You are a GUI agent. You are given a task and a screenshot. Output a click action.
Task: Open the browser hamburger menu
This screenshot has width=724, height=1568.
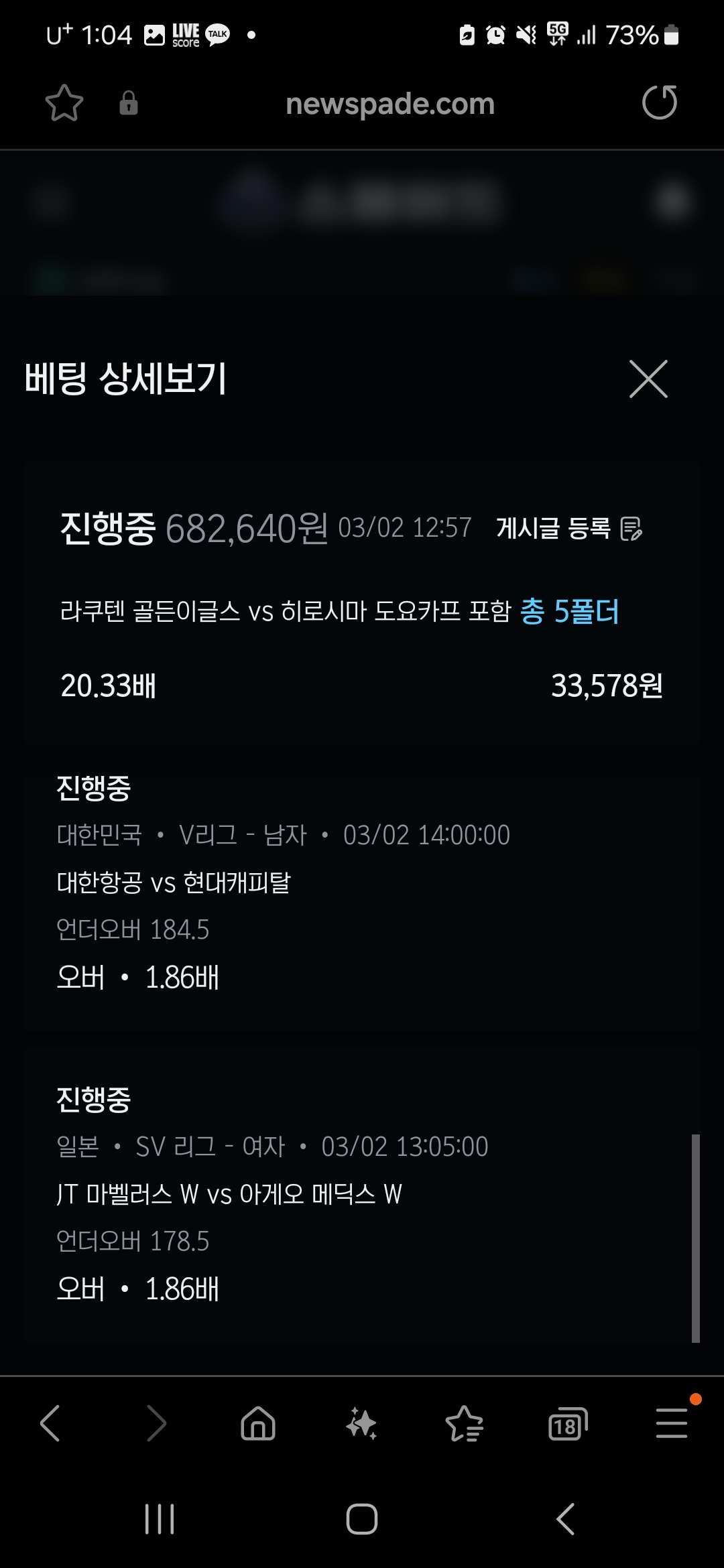click(671, 1423)
